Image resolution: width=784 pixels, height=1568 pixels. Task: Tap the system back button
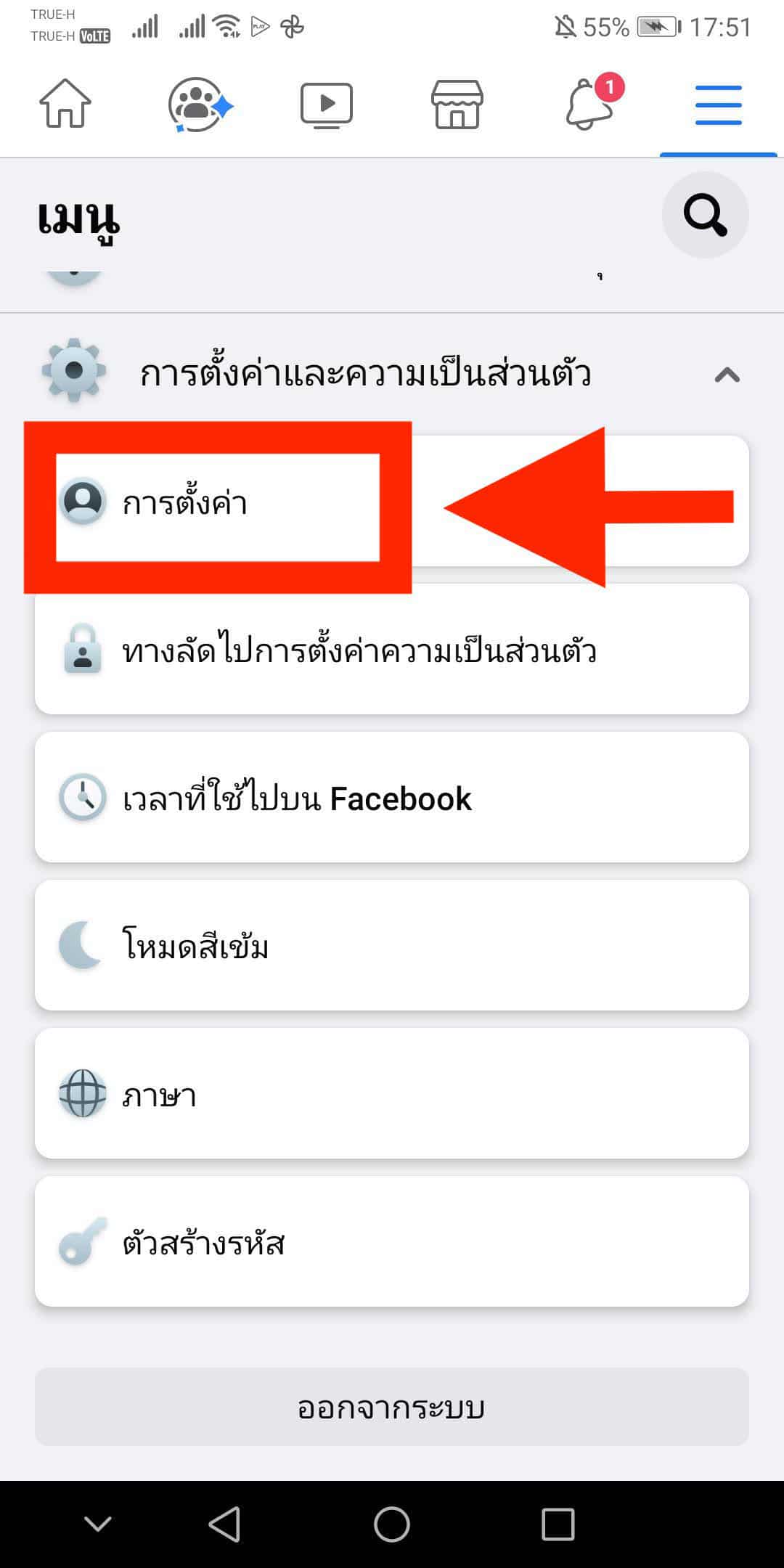(x=225, y=1524)
